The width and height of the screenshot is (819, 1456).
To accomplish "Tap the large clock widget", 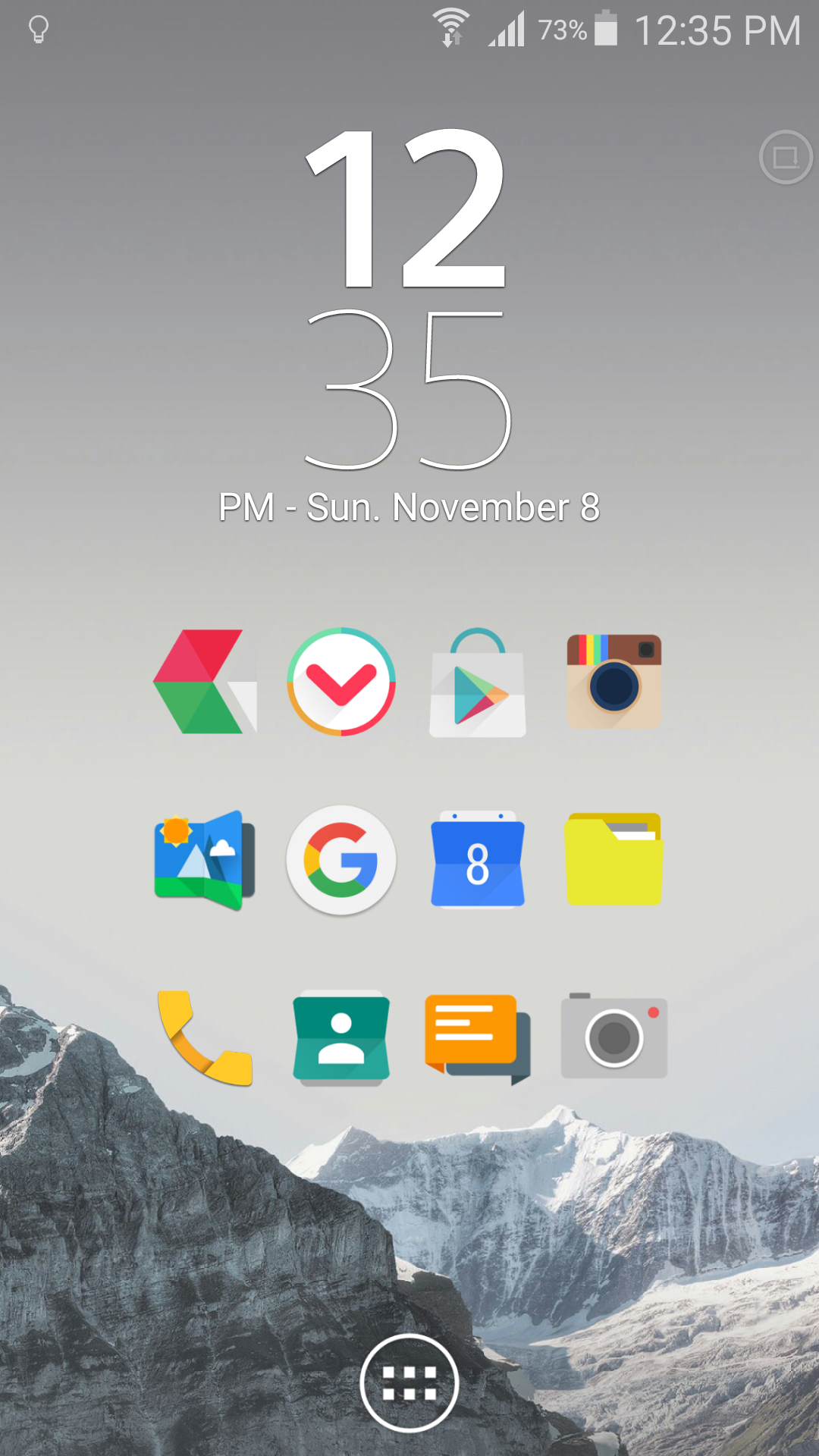I will click(409, 303).
